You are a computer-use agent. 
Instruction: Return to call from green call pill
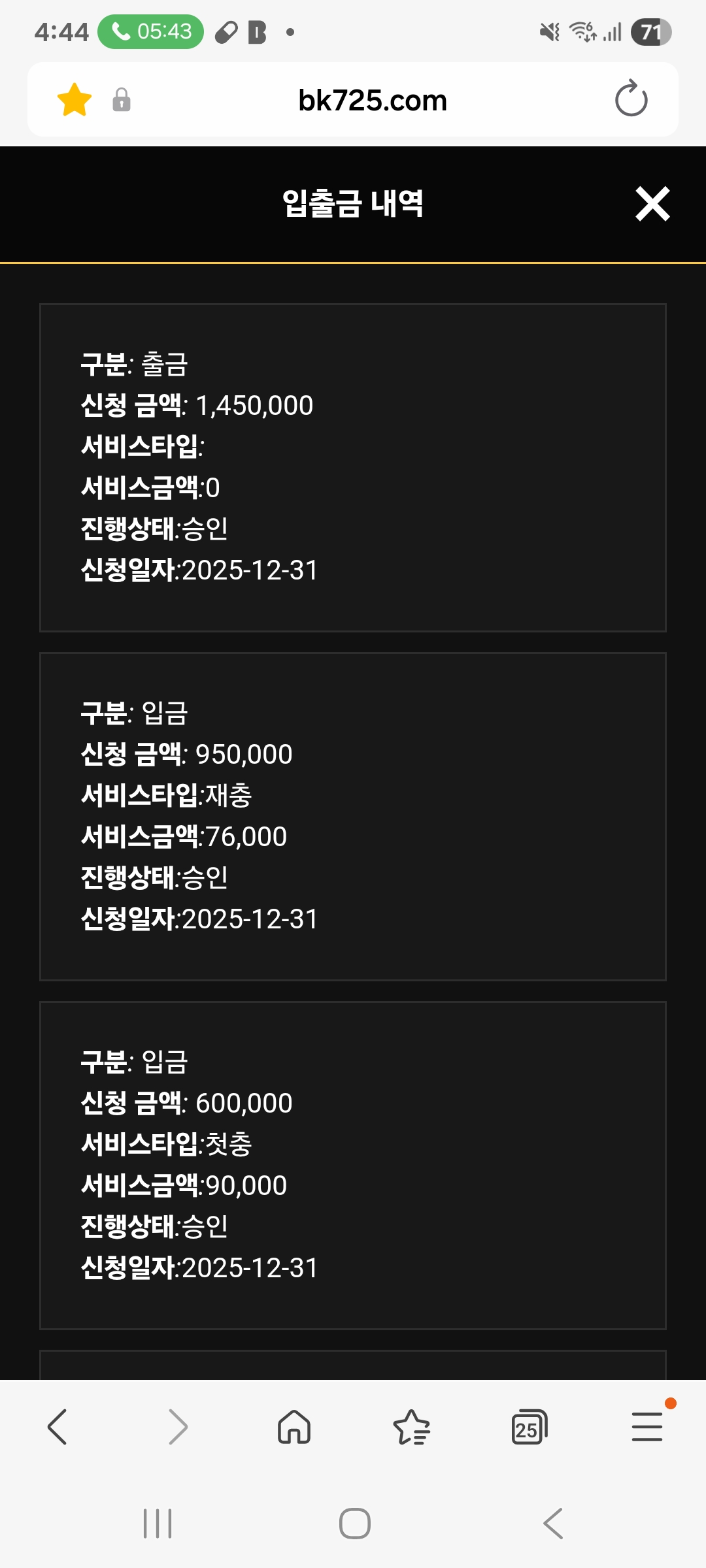pos(151,31)
